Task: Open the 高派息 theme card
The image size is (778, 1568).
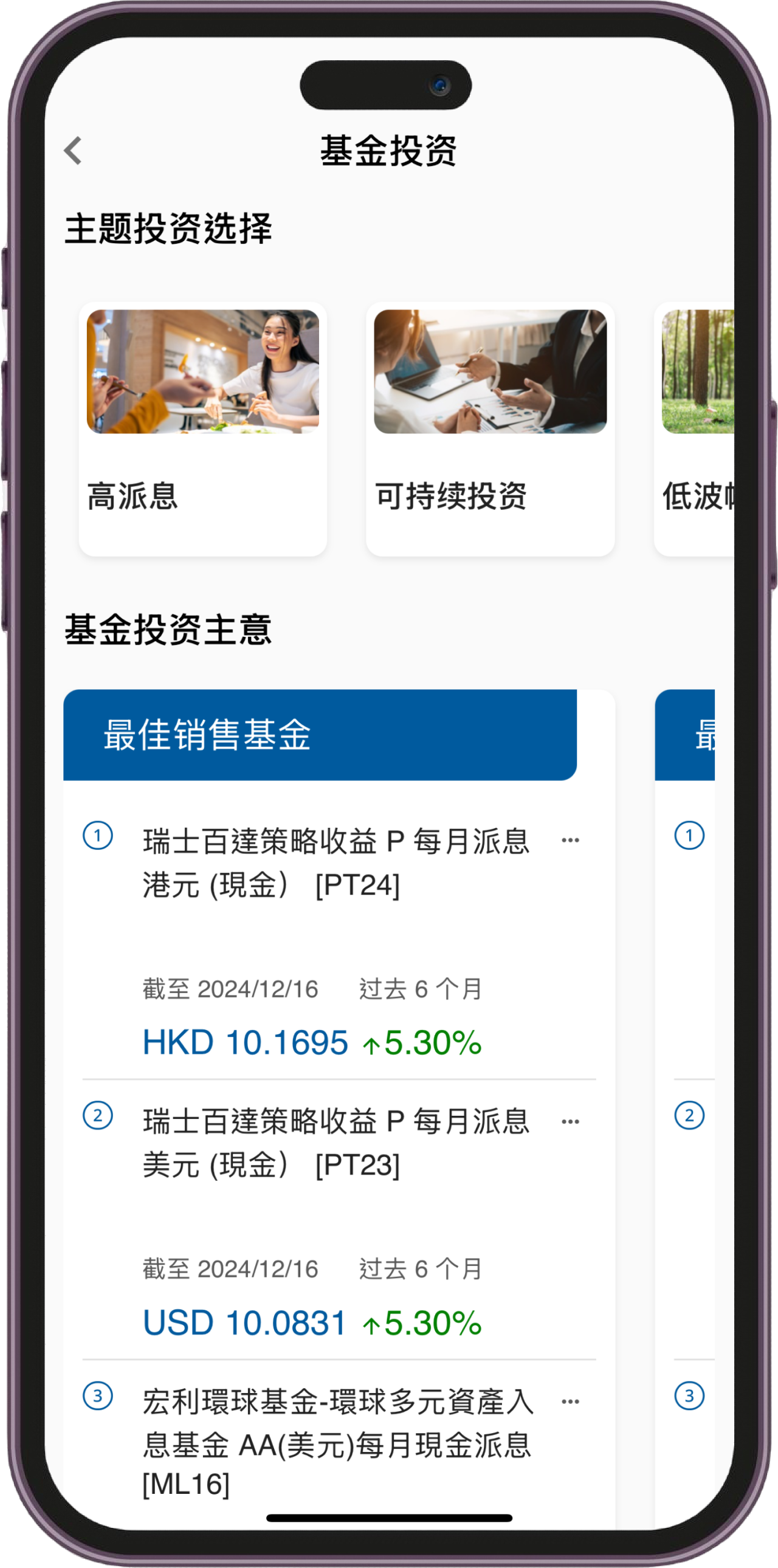Action: pos(203,428)
